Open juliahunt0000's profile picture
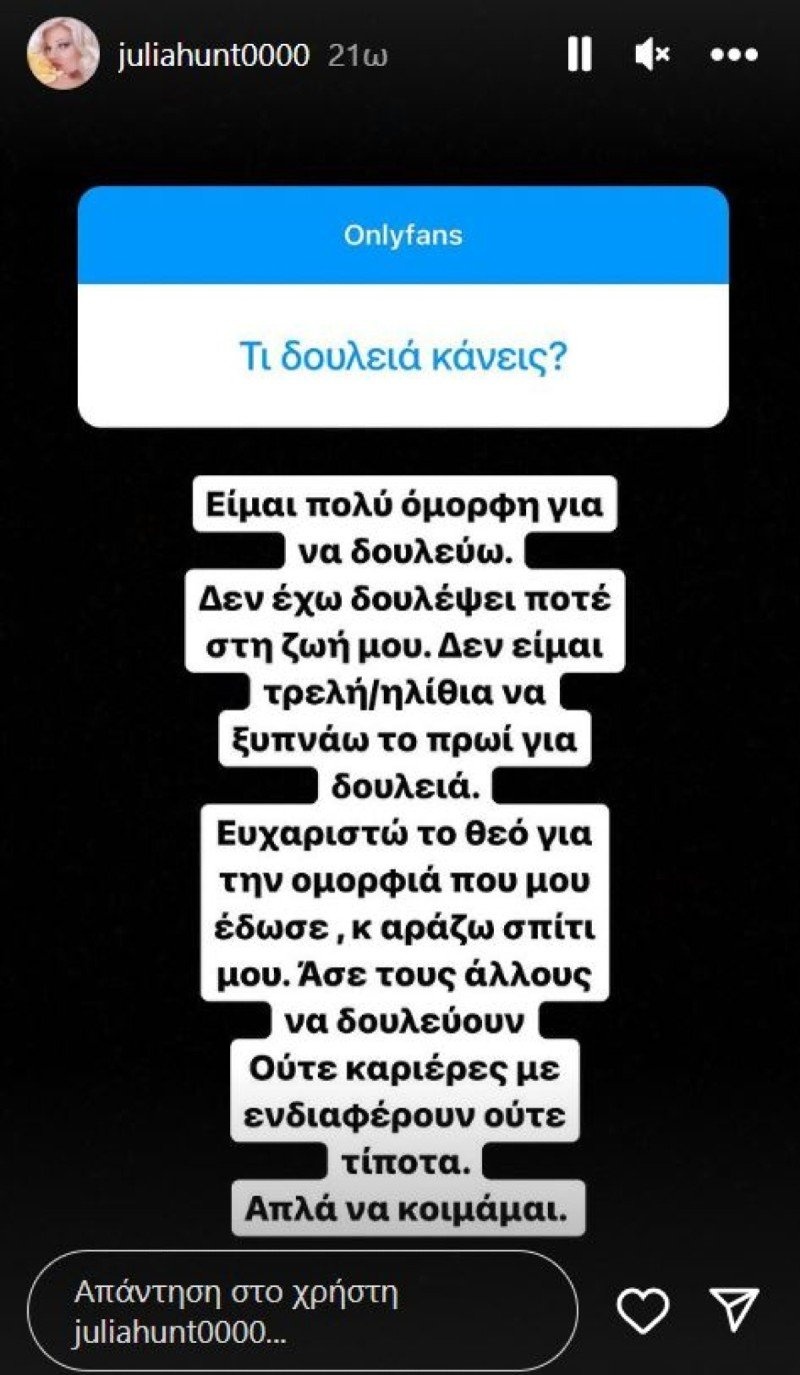The height and width of the screenshot is (1375, 800). coord(63,54)
